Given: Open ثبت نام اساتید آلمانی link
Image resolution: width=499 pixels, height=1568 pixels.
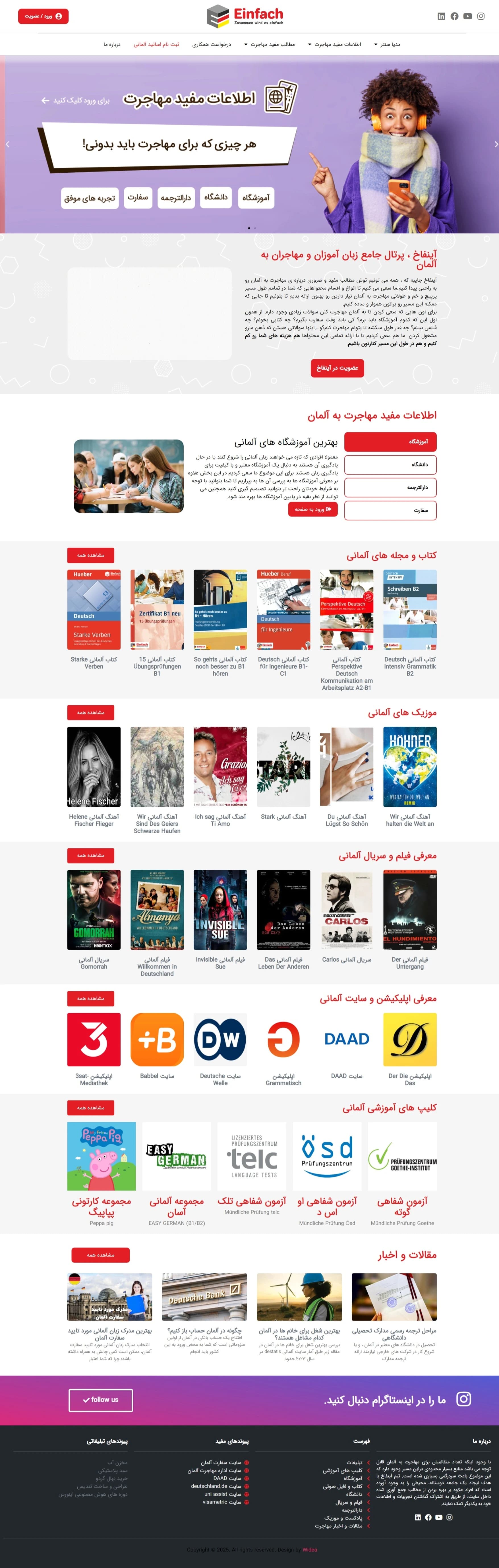Looking at the screenshot, I should point(156,44).
